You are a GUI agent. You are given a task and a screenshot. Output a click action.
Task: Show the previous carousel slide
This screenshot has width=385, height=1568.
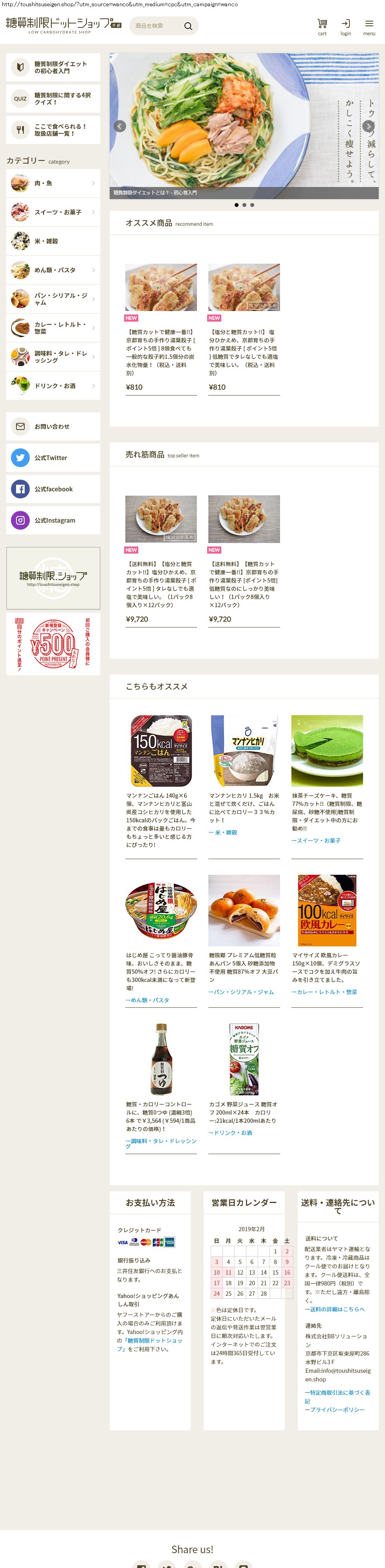(120, 126)
